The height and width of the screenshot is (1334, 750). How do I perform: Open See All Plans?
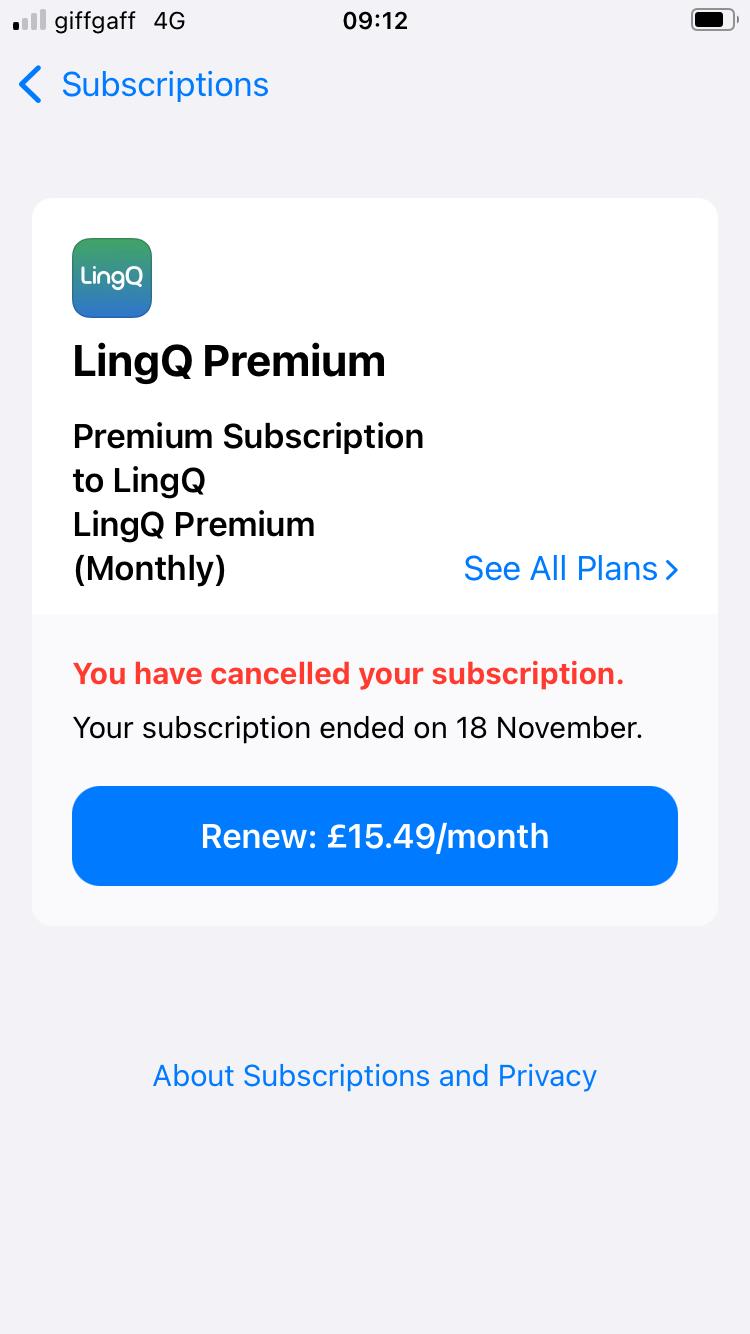pos(570,569)
